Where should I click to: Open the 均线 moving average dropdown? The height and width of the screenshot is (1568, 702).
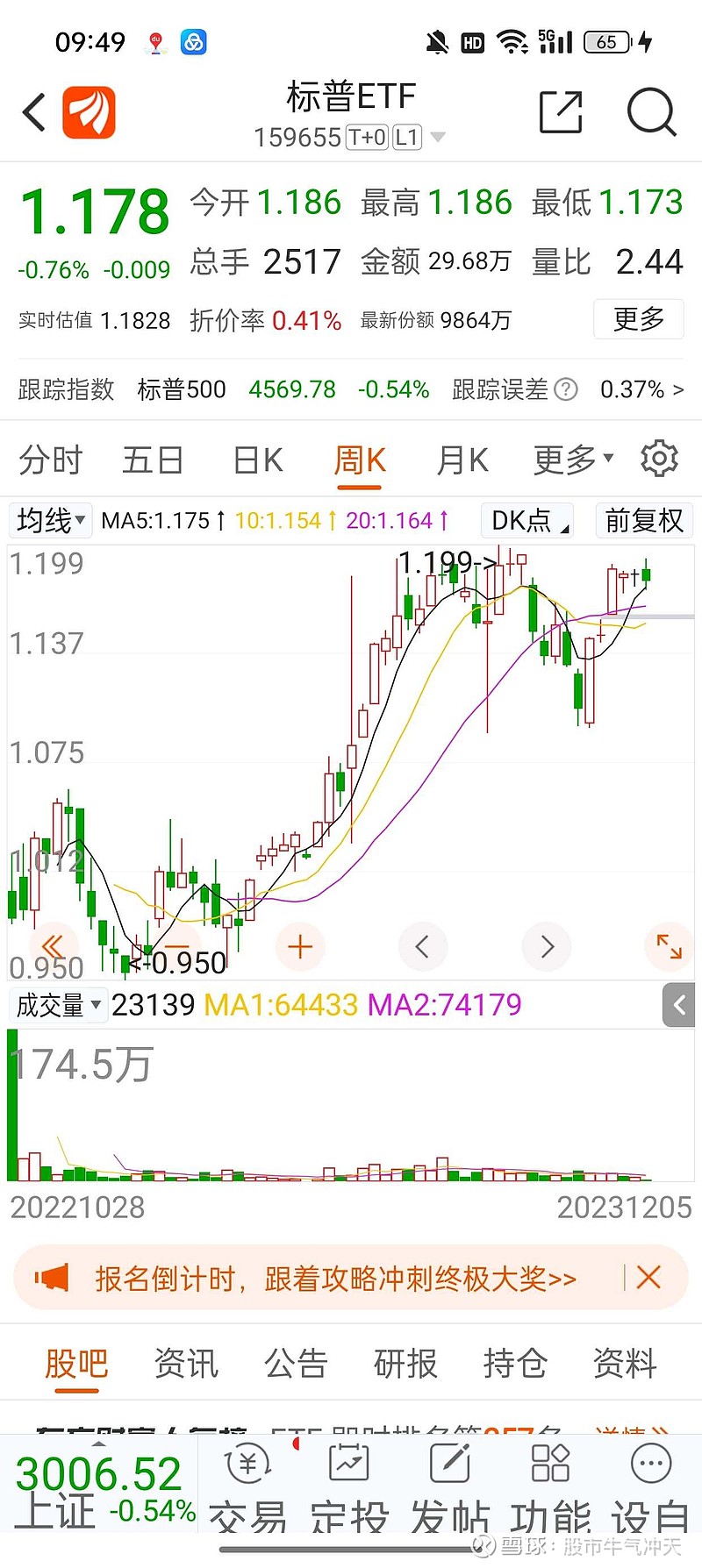tap(50, 520)
